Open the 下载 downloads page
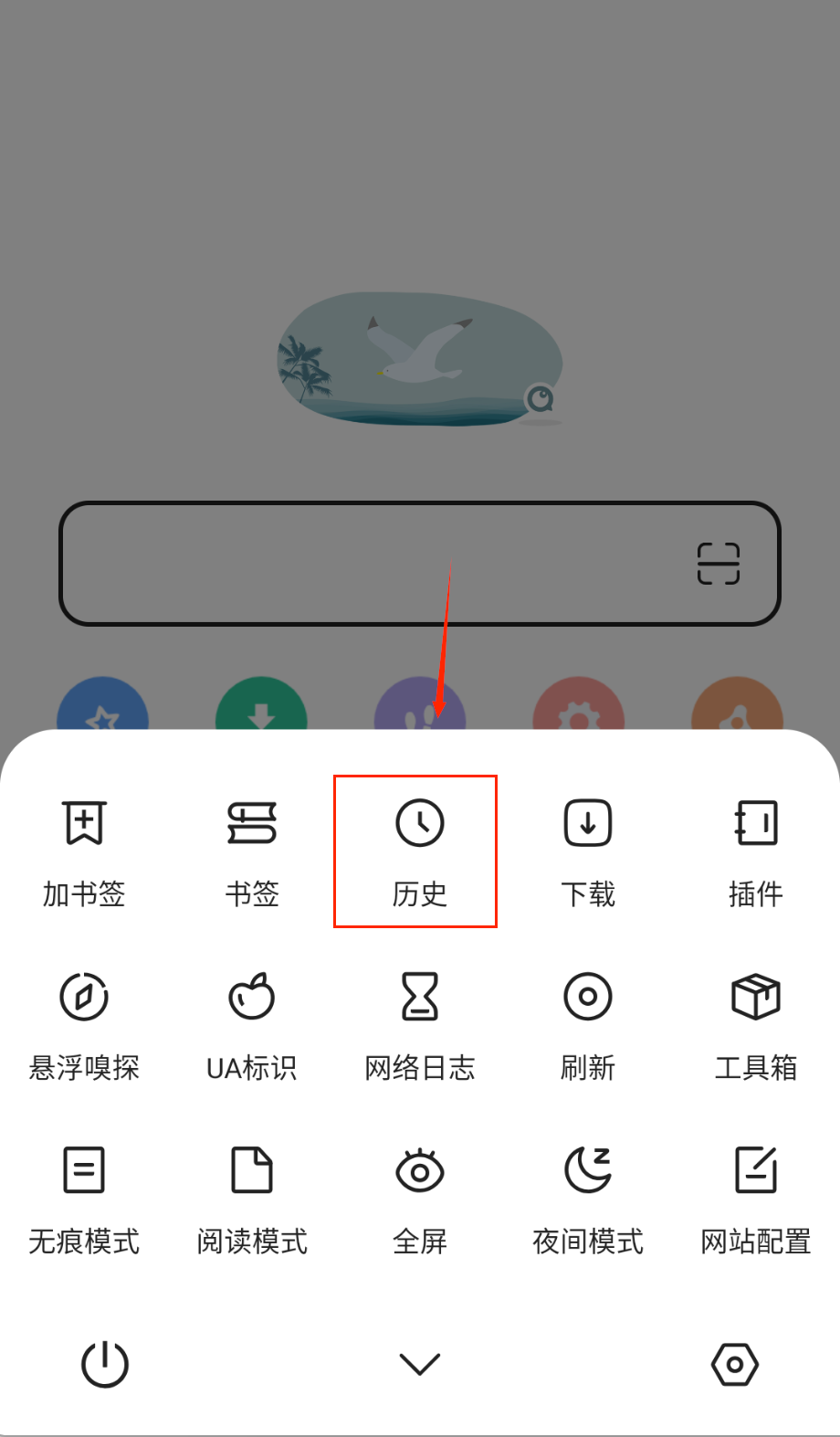Screen dimensions: 840x1437 pos(587,851)
